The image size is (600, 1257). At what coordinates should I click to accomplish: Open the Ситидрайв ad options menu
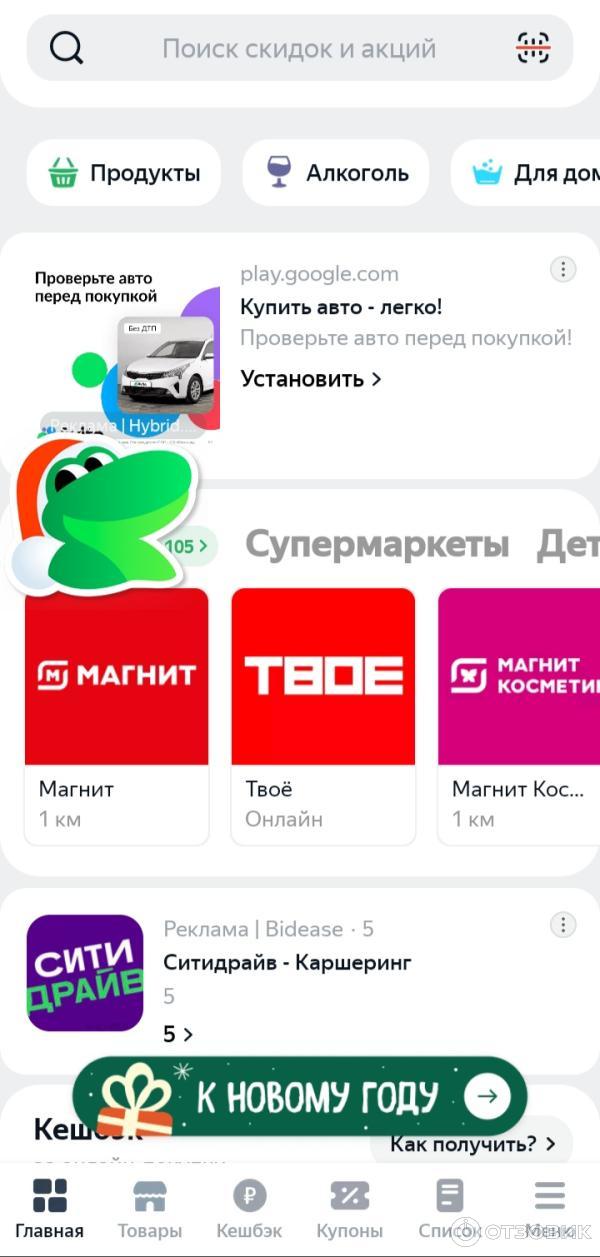(563, 925)
